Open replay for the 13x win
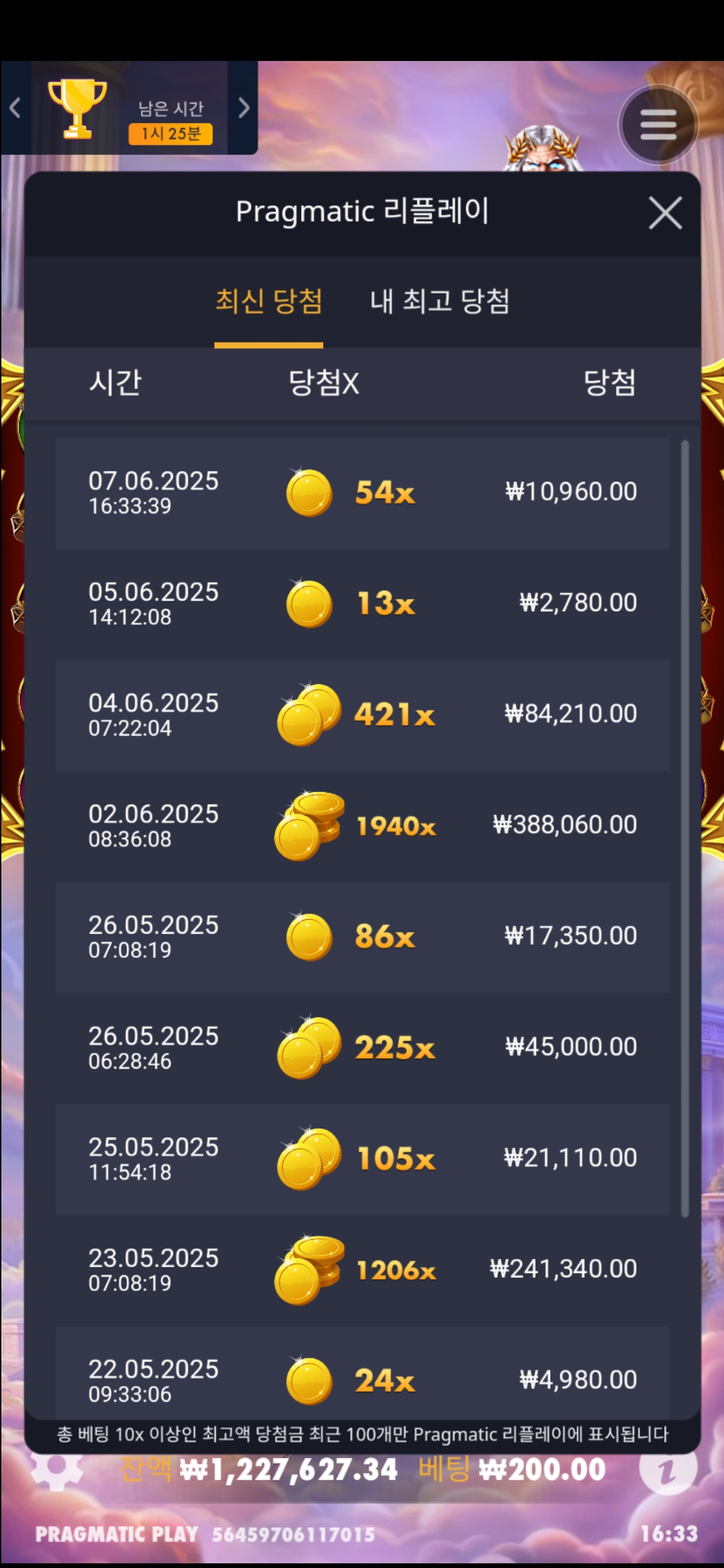724x1568 pixels. click(x=362, y=604)
